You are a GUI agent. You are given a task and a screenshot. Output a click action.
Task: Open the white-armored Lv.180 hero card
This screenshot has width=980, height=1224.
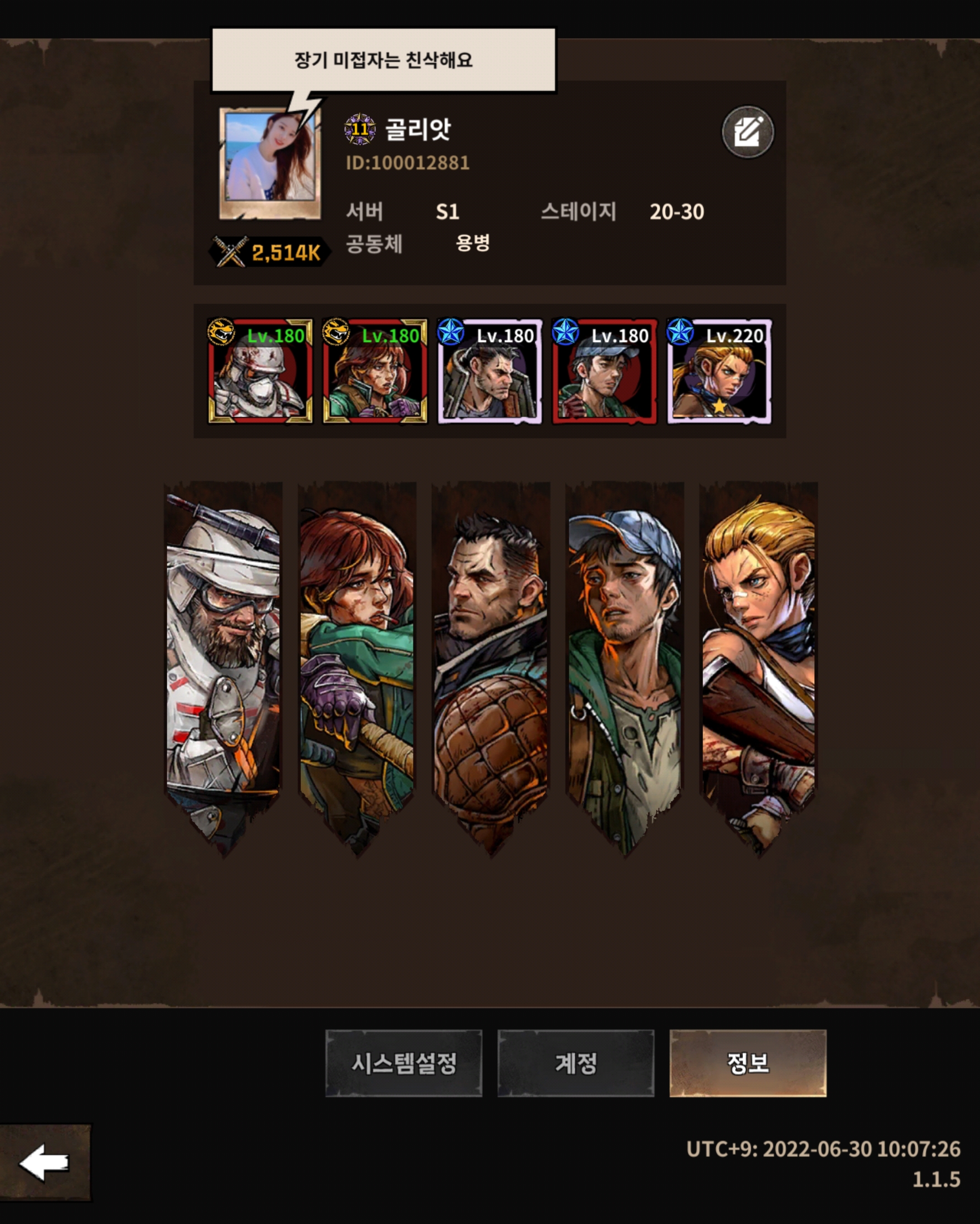coord(261,371)
